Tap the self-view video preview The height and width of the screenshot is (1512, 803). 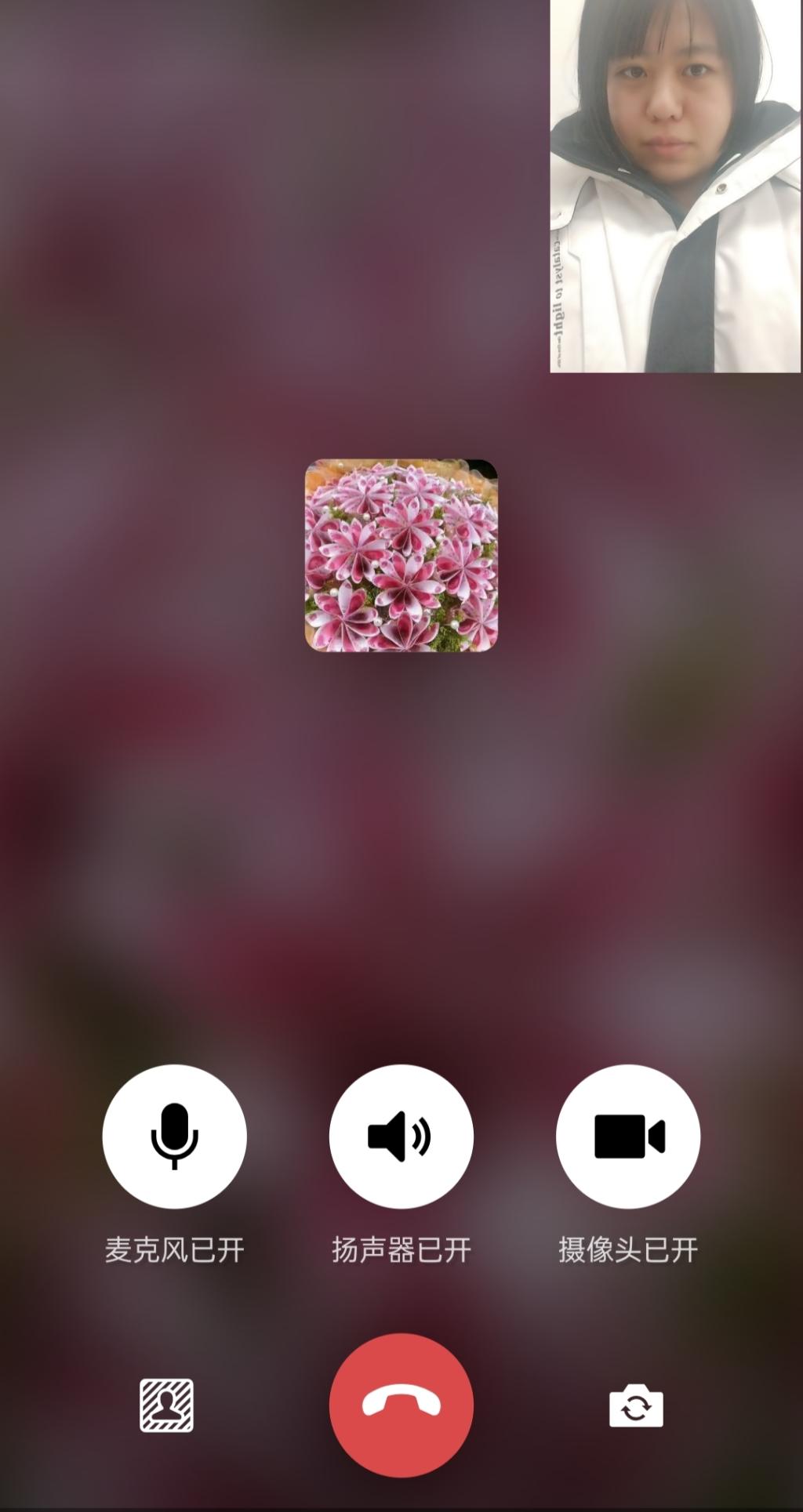(675, 186)
